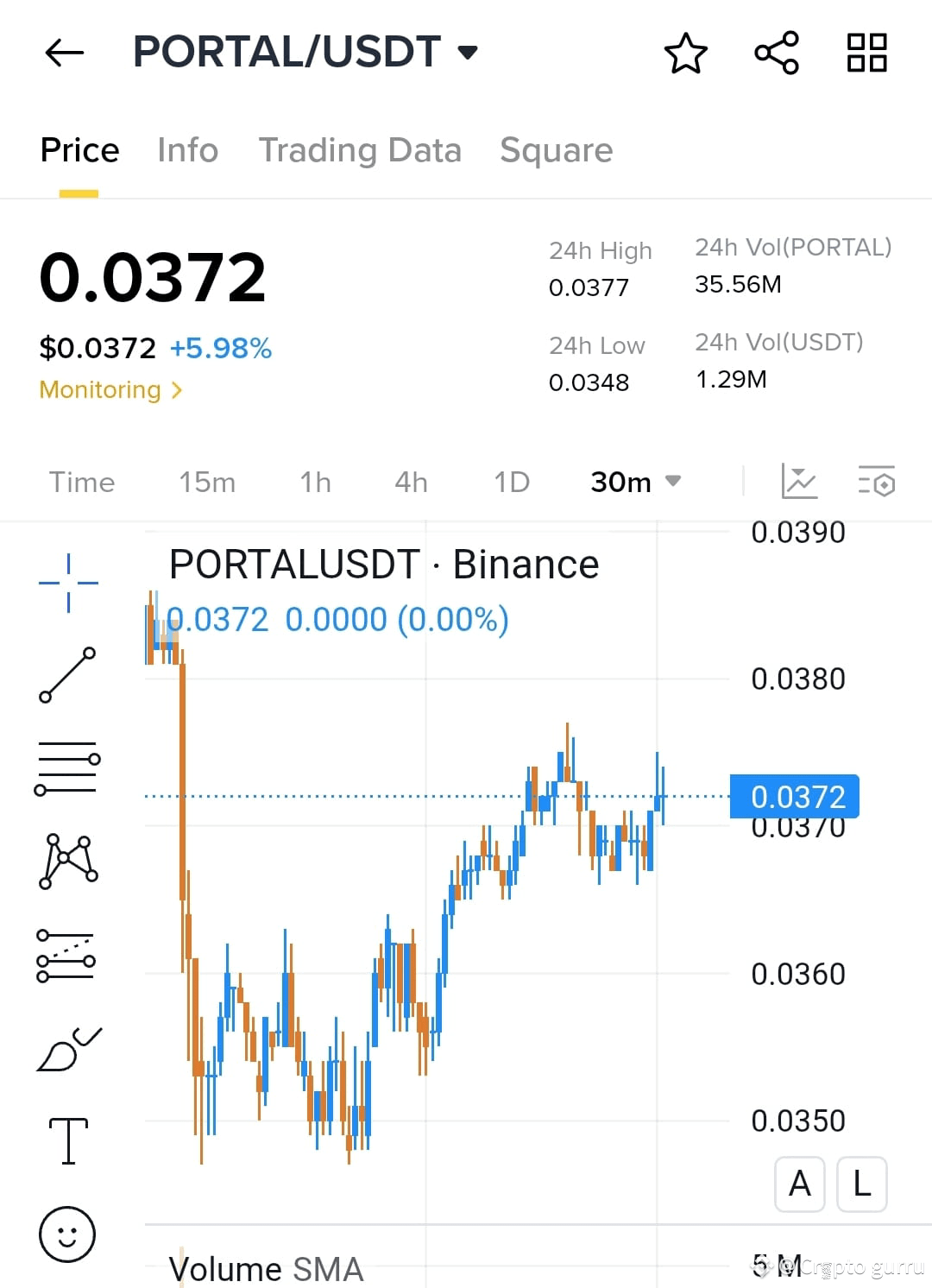Image resolution: width=932 pixels, height=1288 pixels.
Task: Expand the 30m timeframe dropdown
Action: coord(635,482)
